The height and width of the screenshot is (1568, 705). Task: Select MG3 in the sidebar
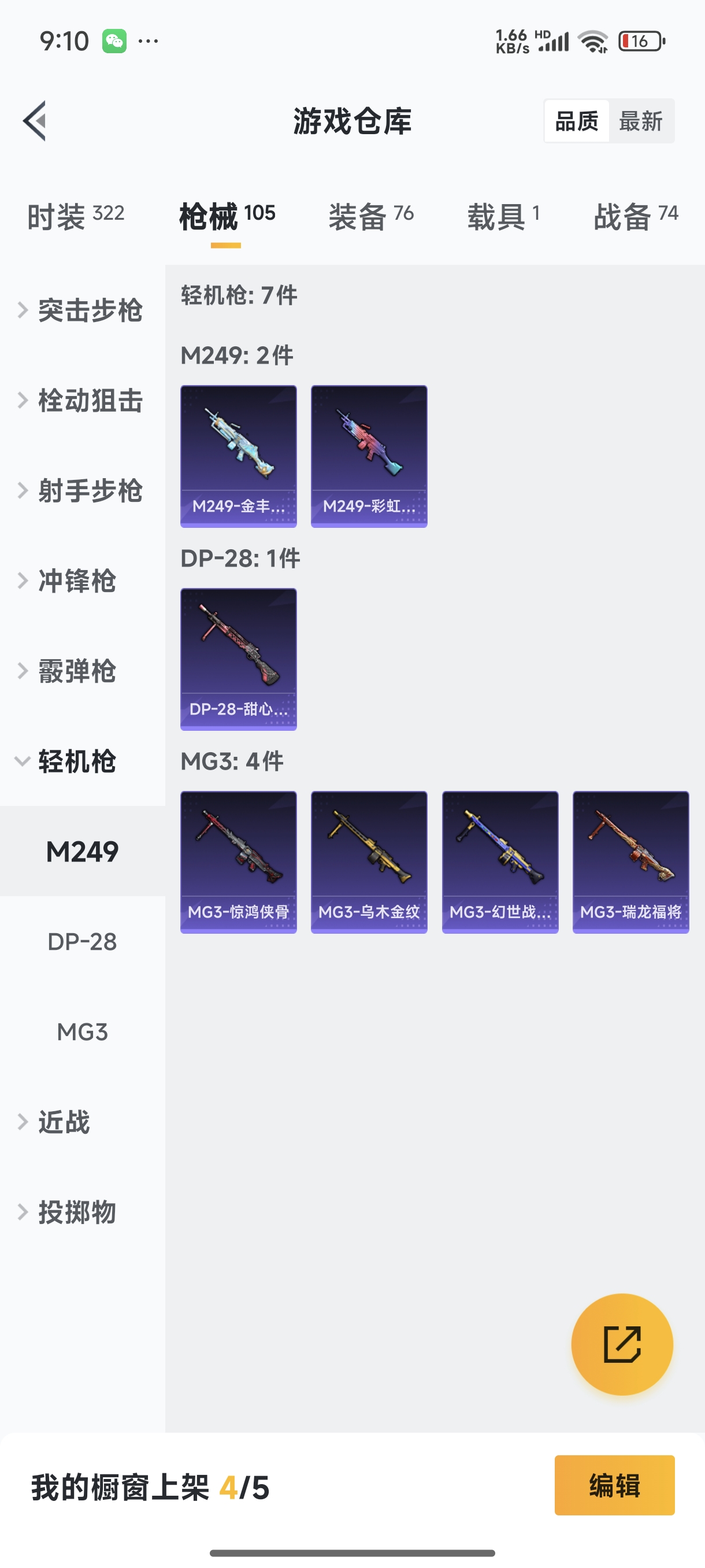click(82, 1031)
